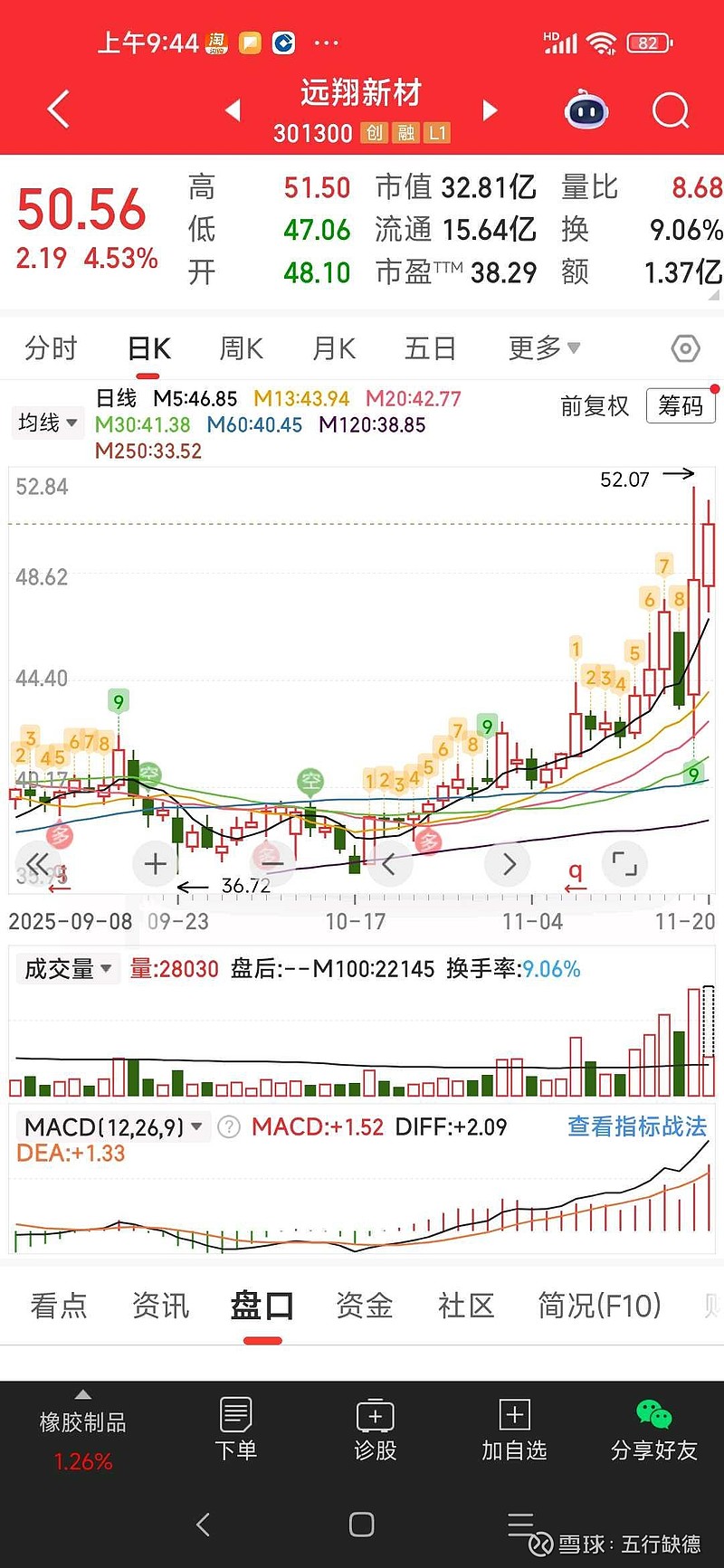
Task: Zoom out of the chart with the minus icon
Action: coord(271,864)
